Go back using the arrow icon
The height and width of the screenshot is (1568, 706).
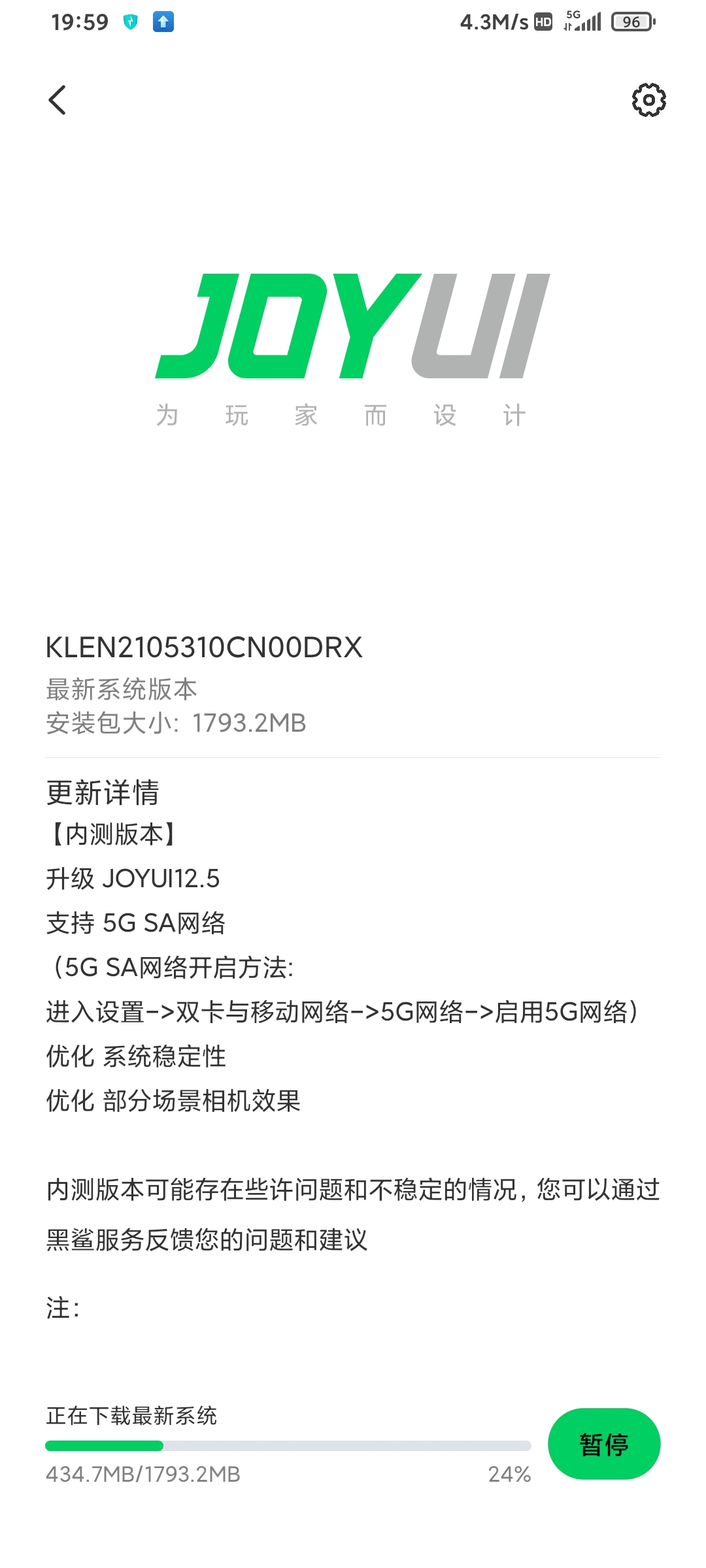pos(58,100)
